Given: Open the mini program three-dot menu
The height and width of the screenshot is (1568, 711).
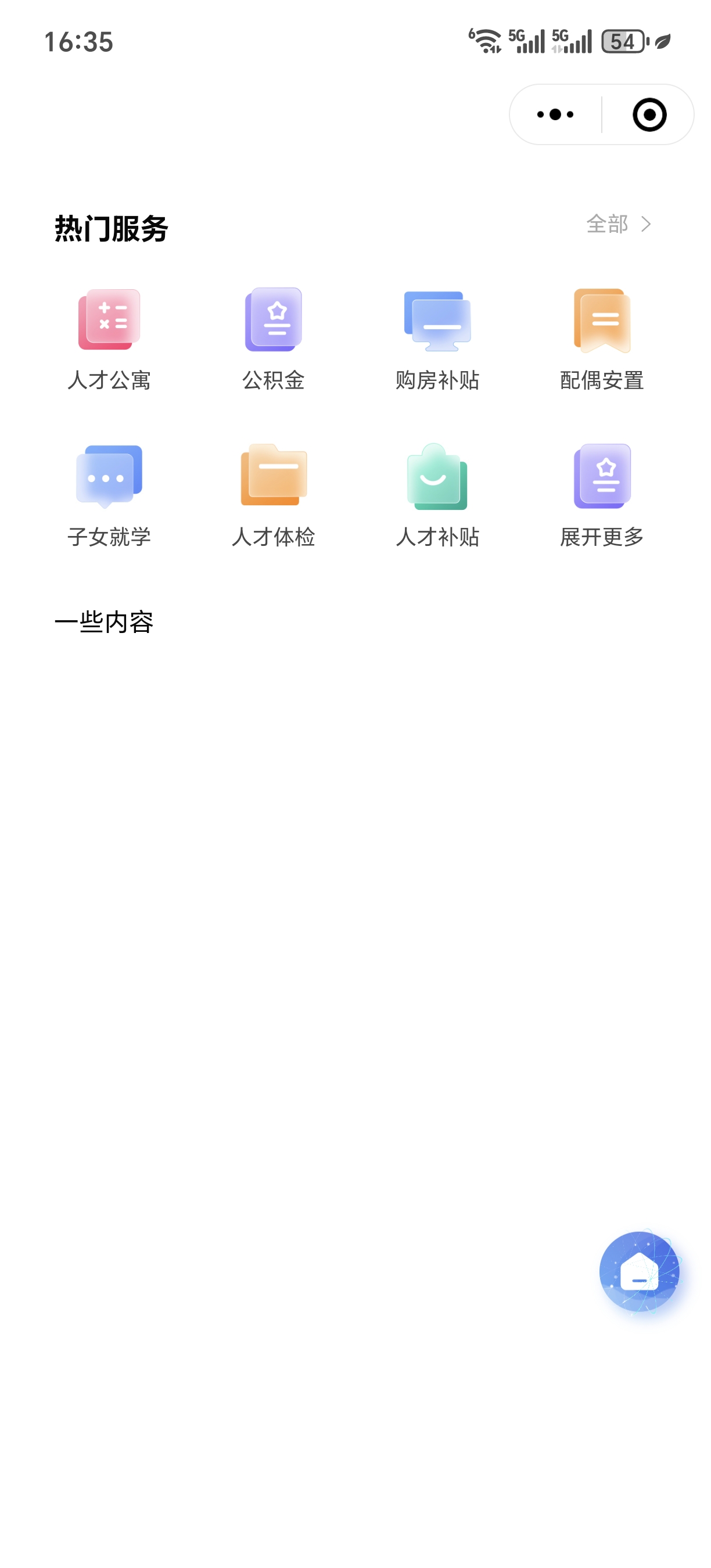Looking at the screenshot, I should pyautogui.click(x=555, y=114).
